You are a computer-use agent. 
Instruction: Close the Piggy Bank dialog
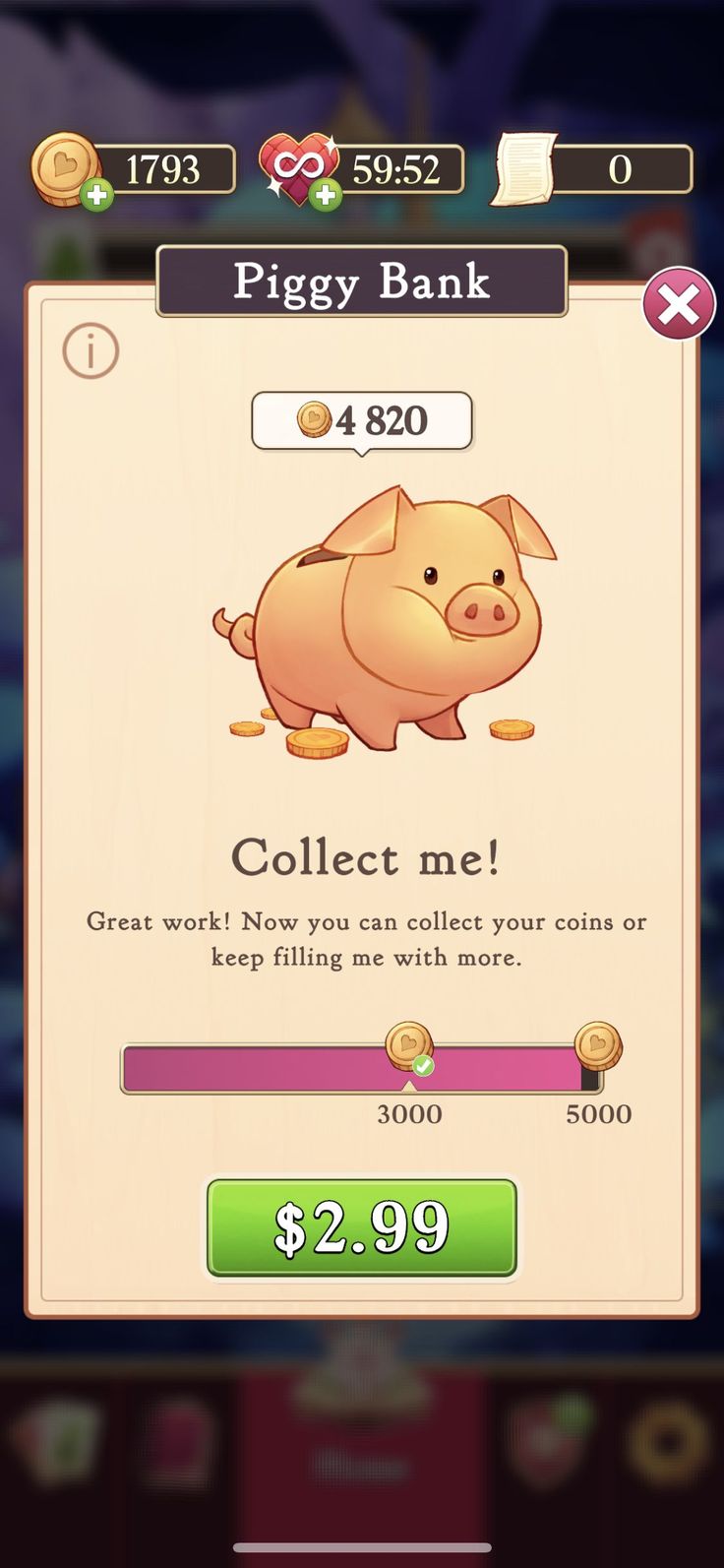(x=679, y=304)
